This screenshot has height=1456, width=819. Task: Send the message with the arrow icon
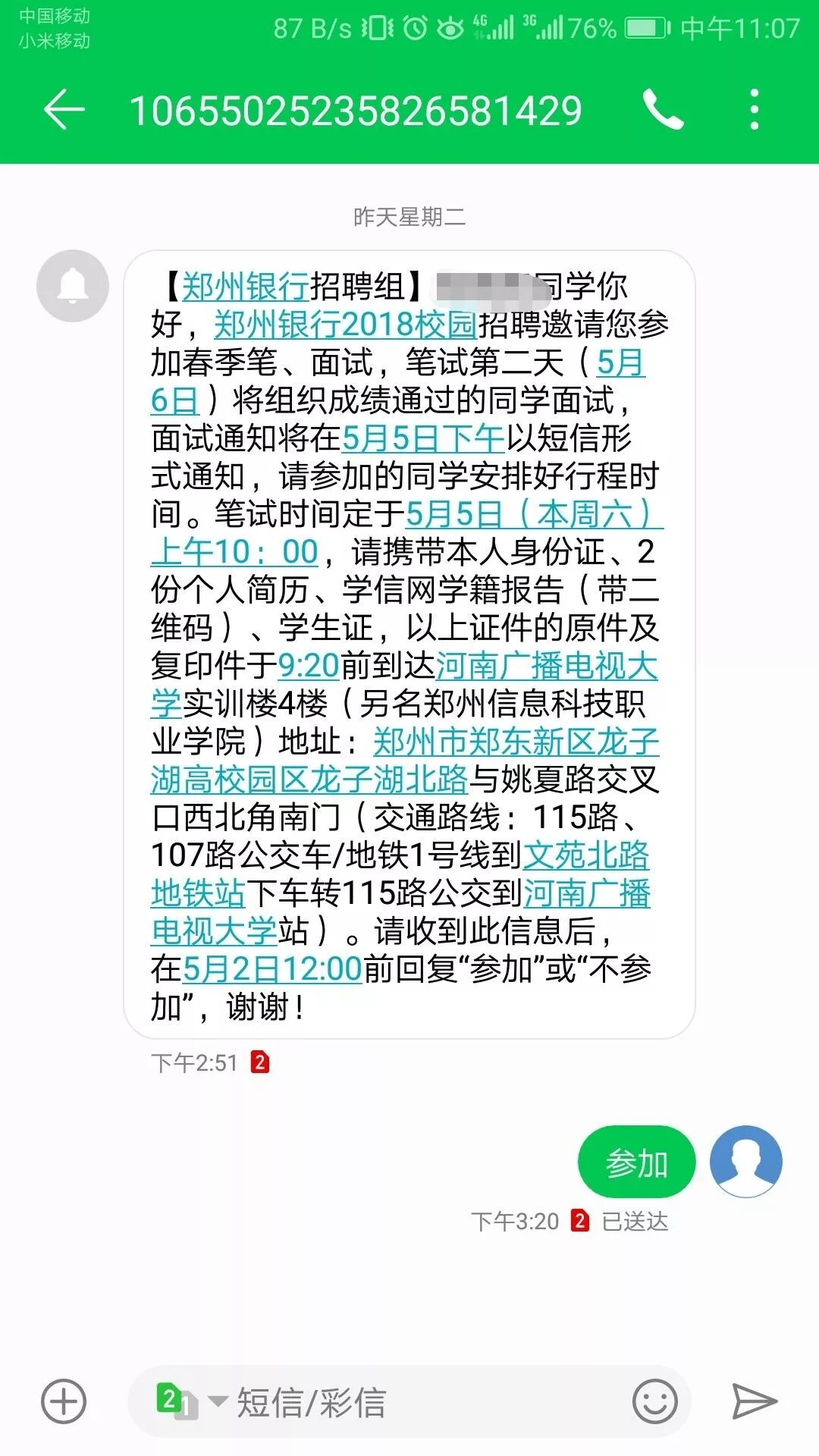click(x=754, y=1401)
